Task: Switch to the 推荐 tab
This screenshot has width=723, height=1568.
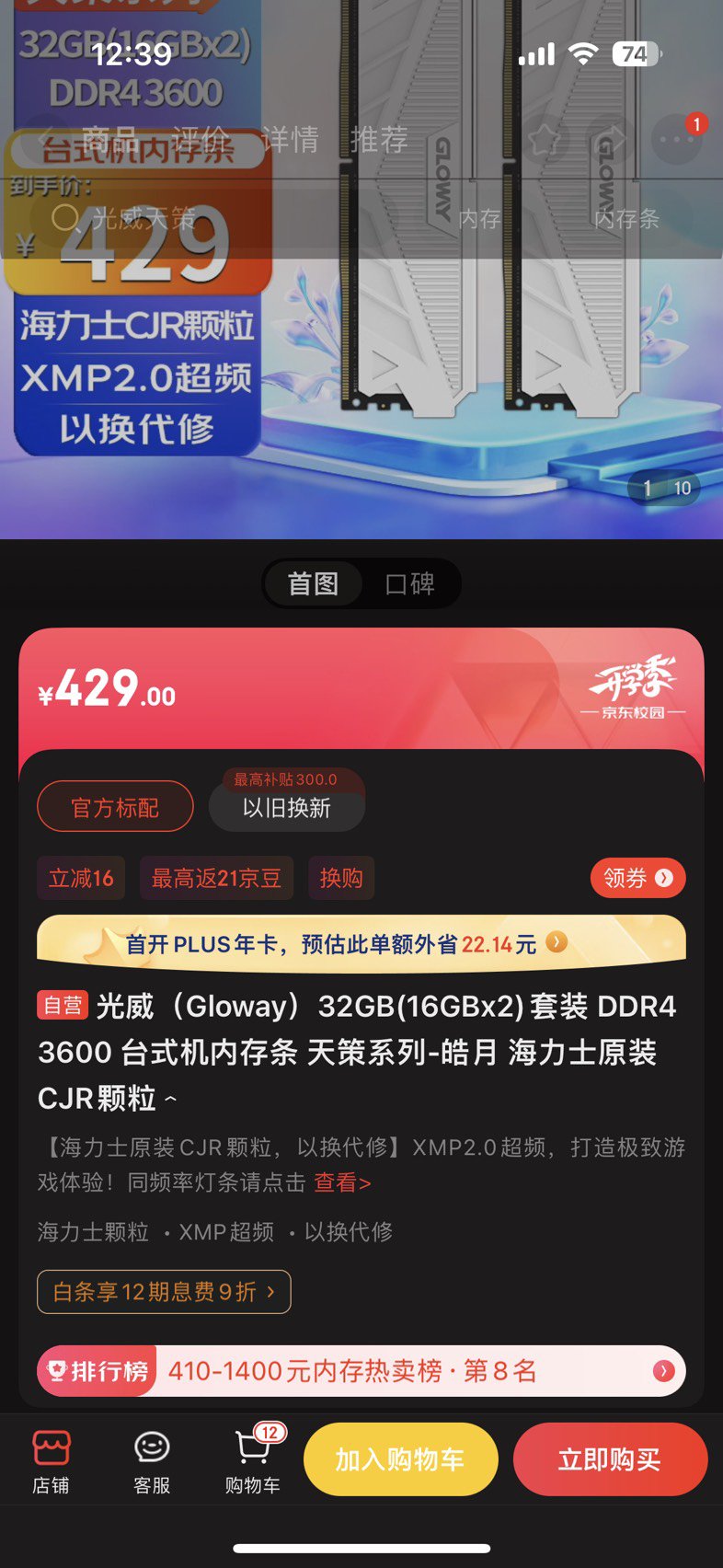Action: pyautogui.click(x=379, y=140)
